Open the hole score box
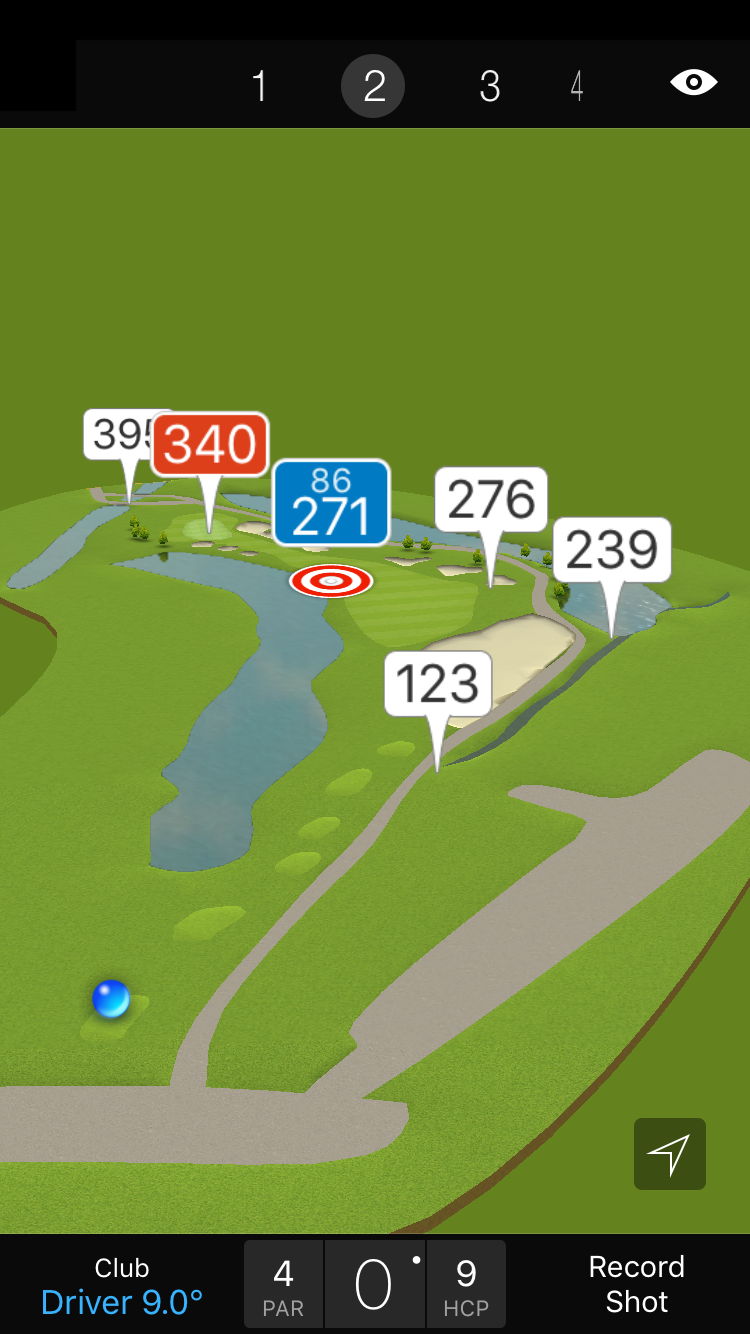This screenshot has width=750, height=1334. coord(374,1285)
